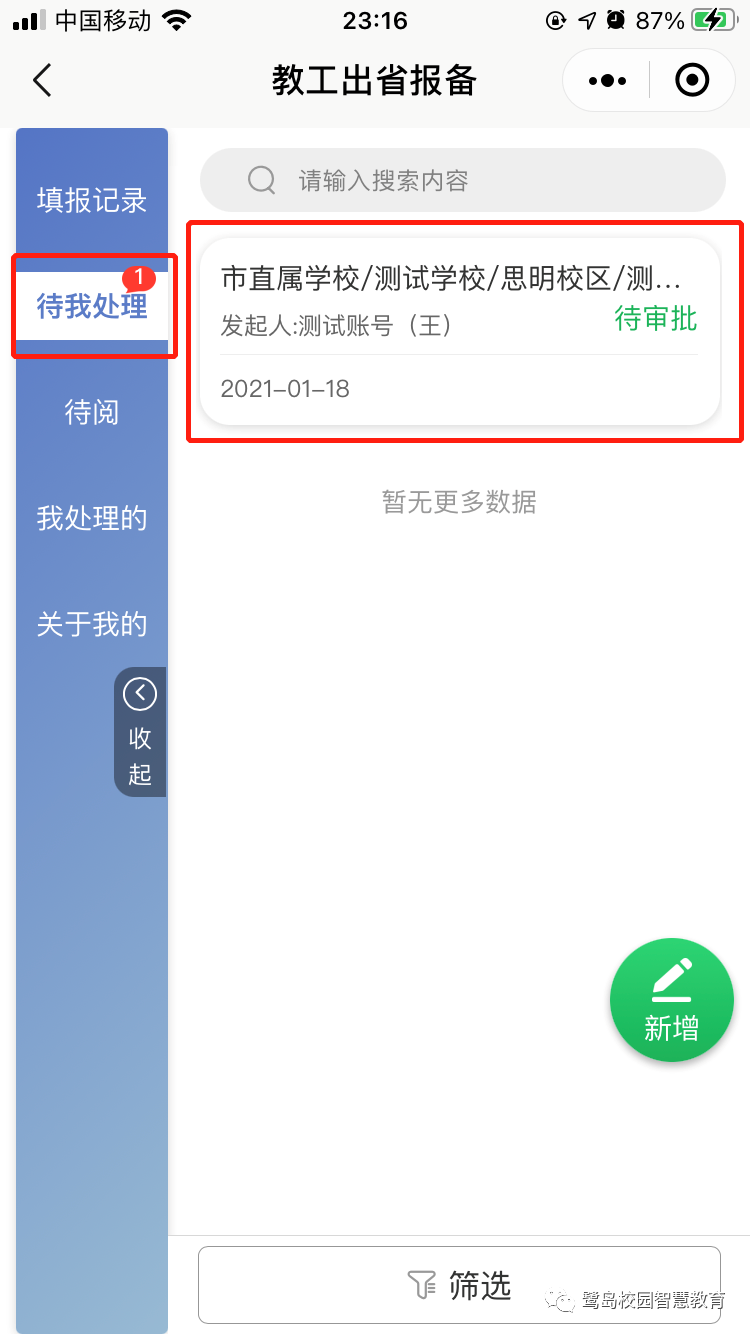The height and width of the screenshot is (1334, 750).
Task: Switch to 我处理的 tab
Action: [92, 518]
